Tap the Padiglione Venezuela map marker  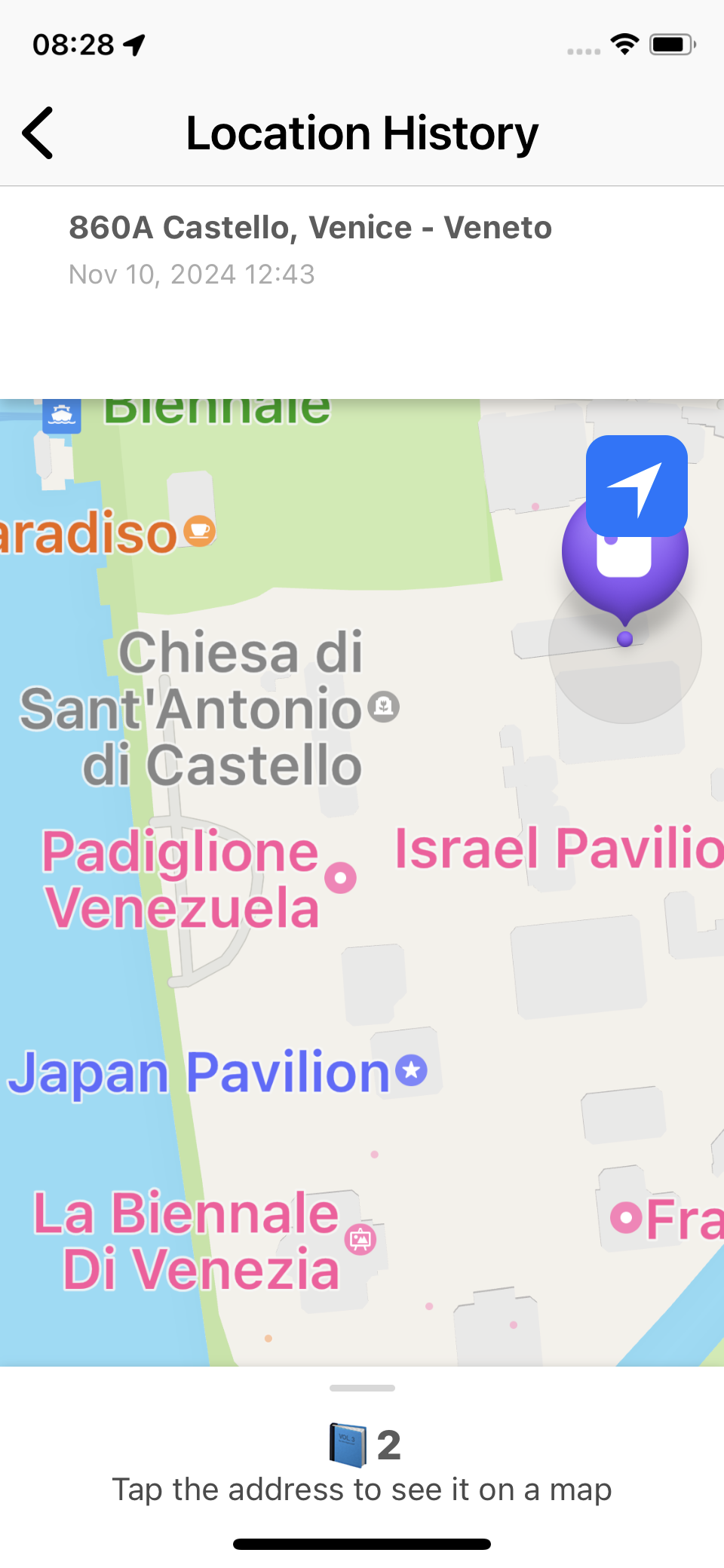pos(340,878)
